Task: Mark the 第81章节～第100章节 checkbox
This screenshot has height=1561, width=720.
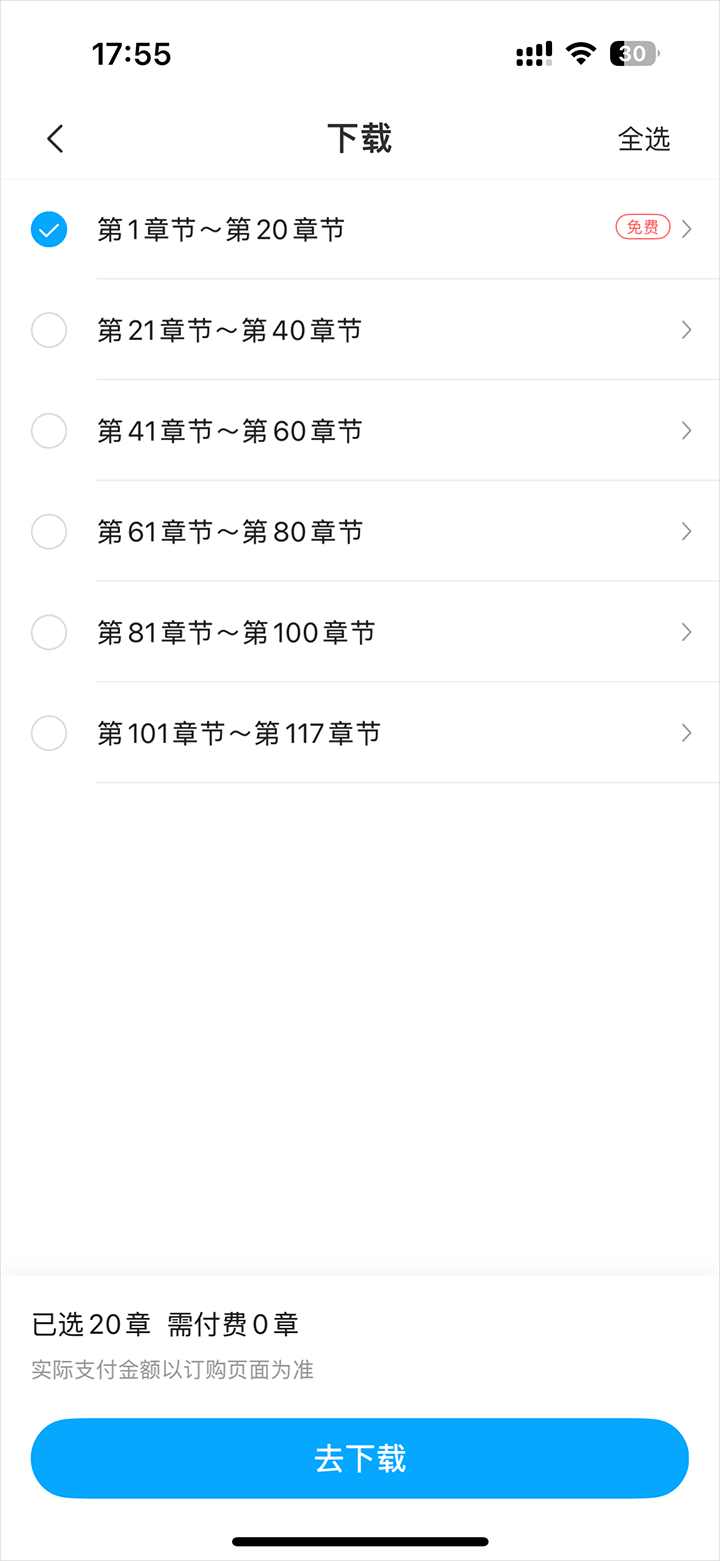Action: (49, 632)
